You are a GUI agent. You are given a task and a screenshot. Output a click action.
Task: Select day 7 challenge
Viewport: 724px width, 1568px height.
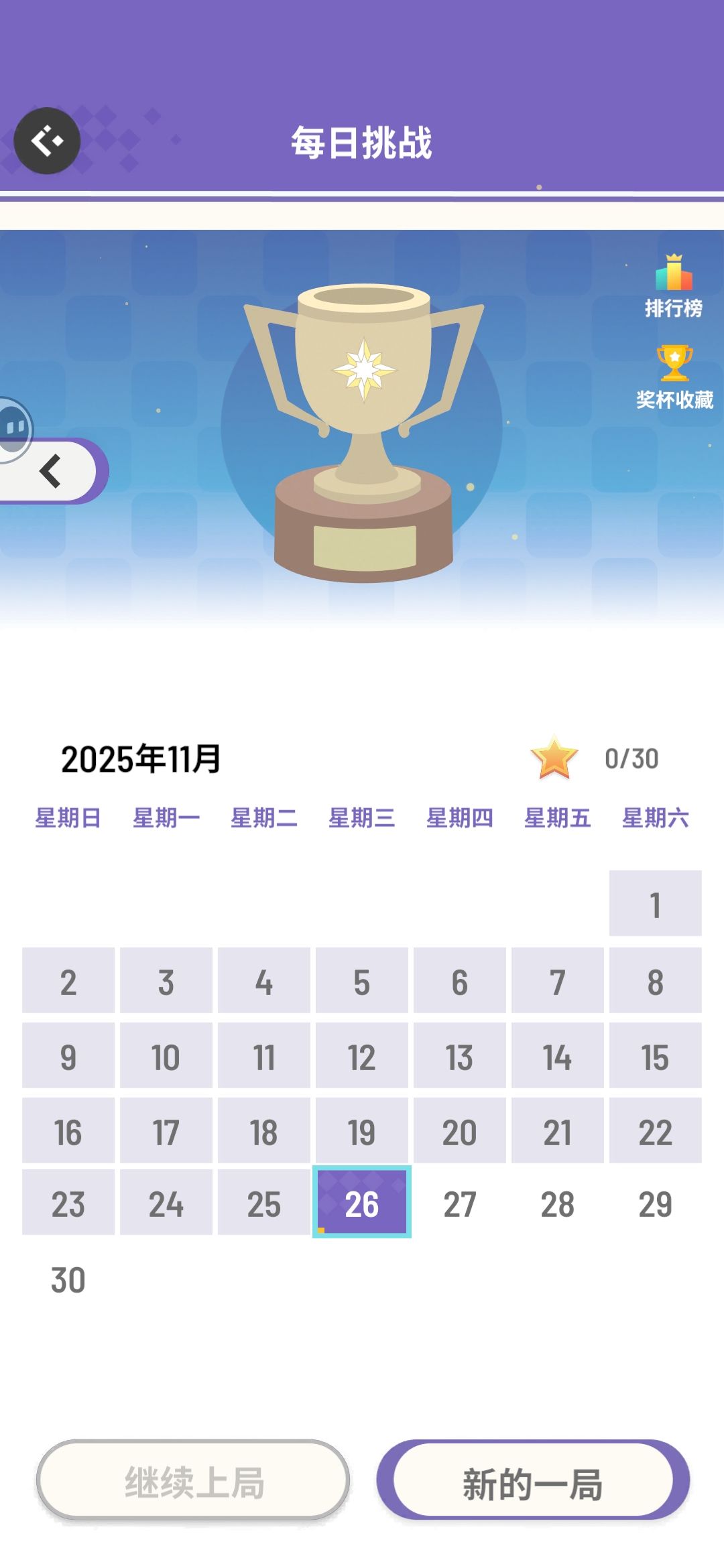(558, 980)
